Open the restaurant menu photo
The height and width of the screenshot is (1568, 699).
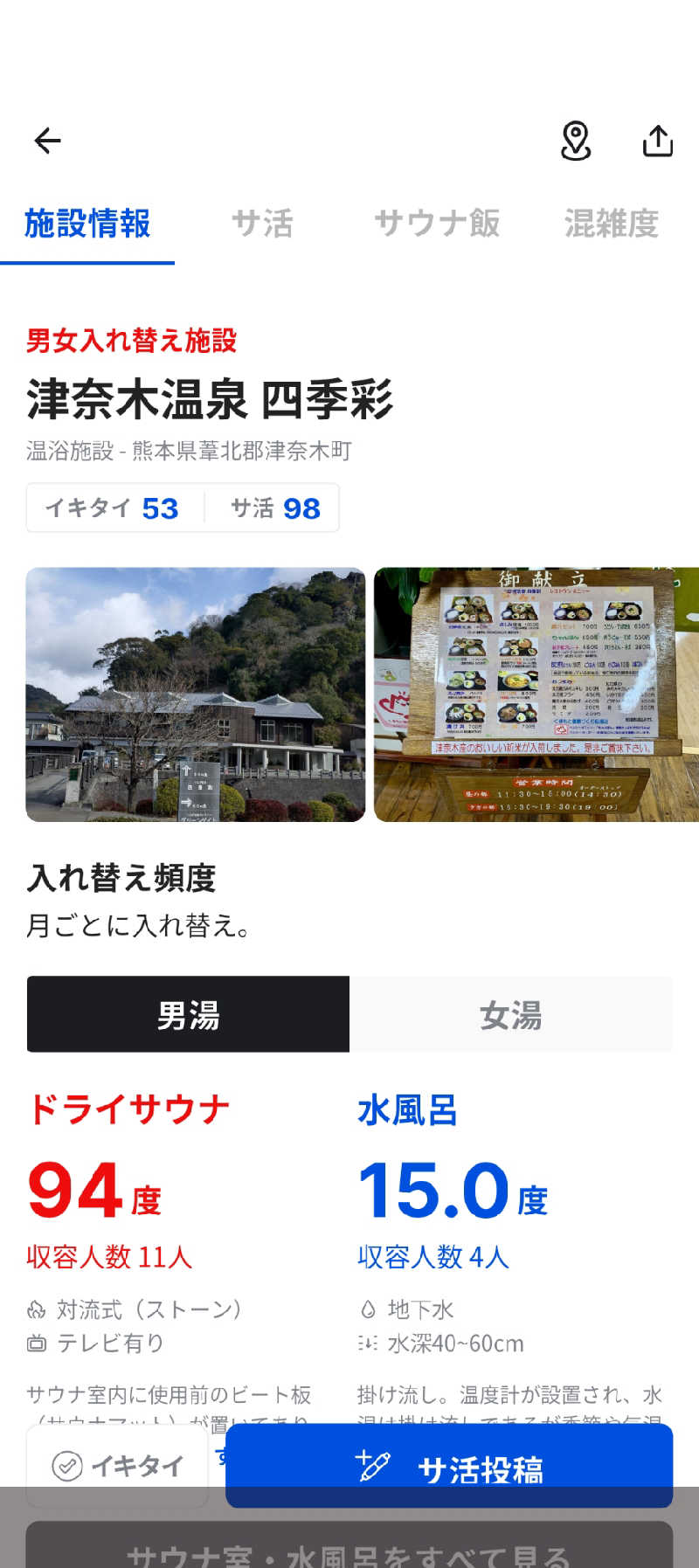coord(536,694)
